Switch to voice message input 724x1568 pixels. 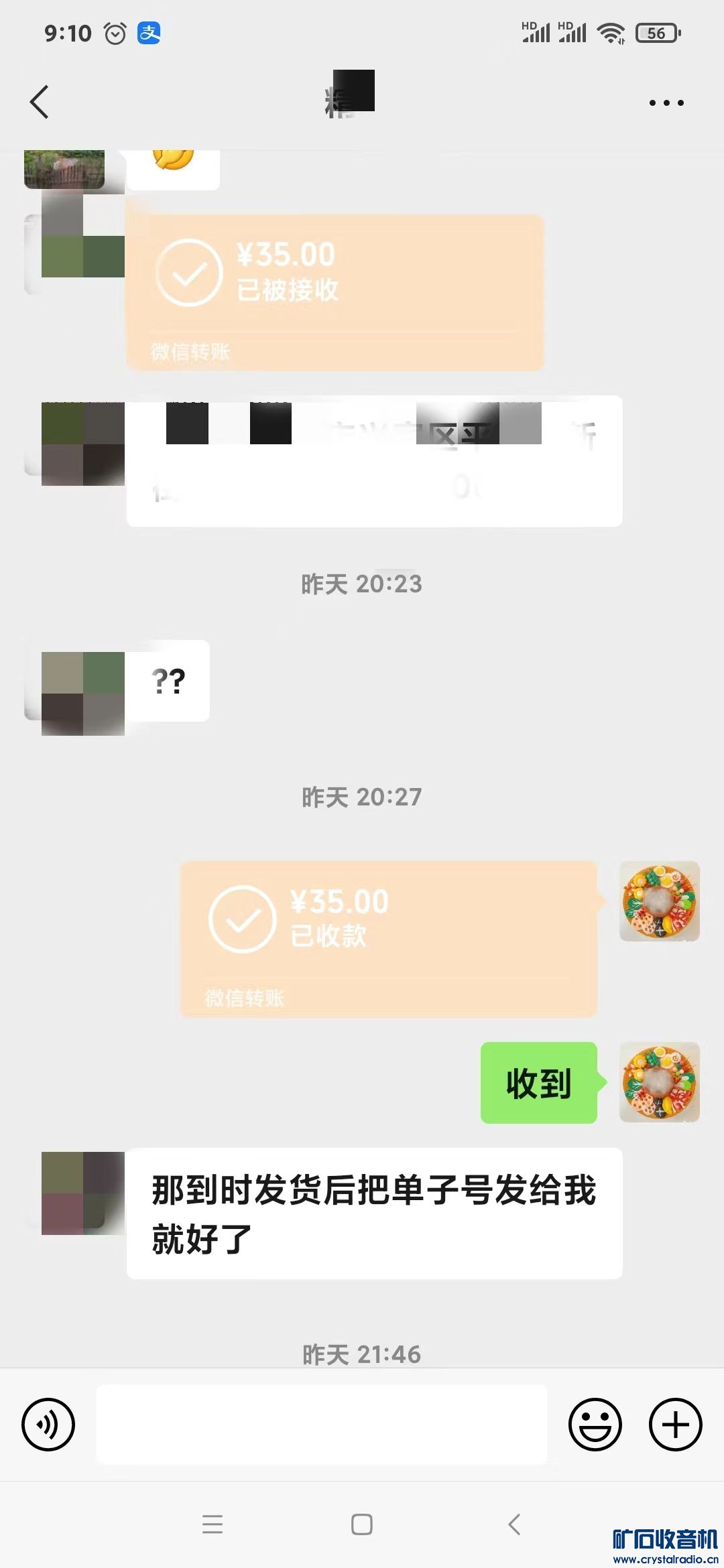pos(48,1424)
